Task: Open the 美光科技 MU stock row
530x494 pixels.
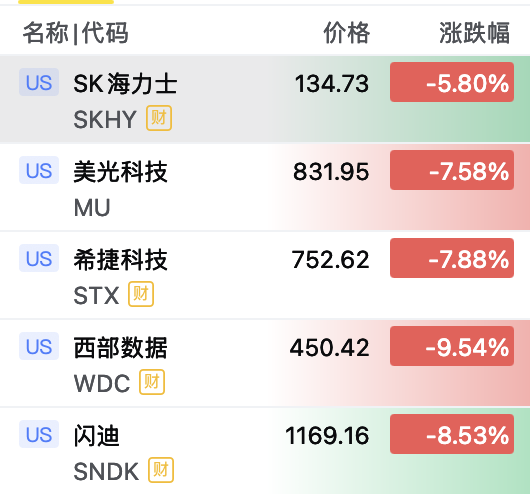Action: tap(265, 187)
